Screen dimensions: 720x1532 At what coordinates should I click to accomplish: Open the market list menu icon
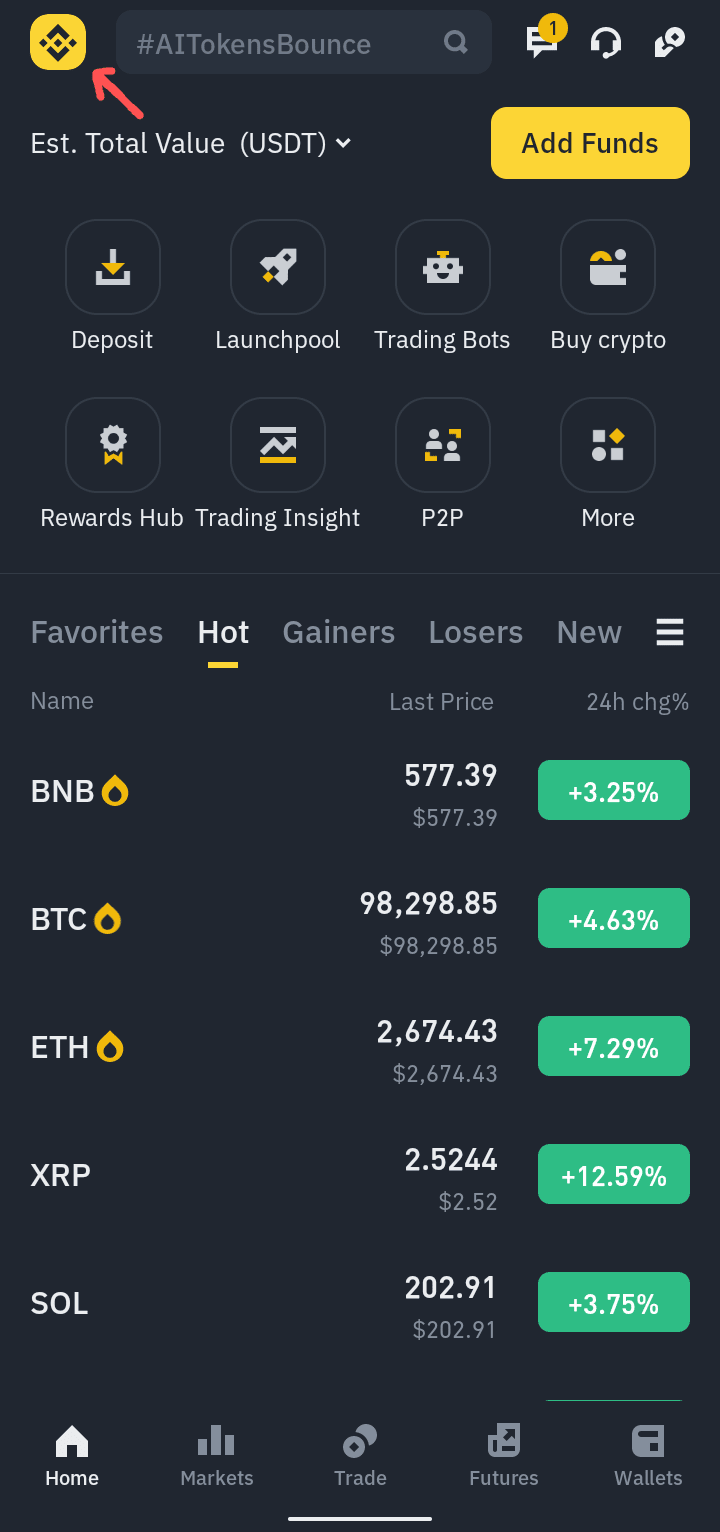[670, 632]
